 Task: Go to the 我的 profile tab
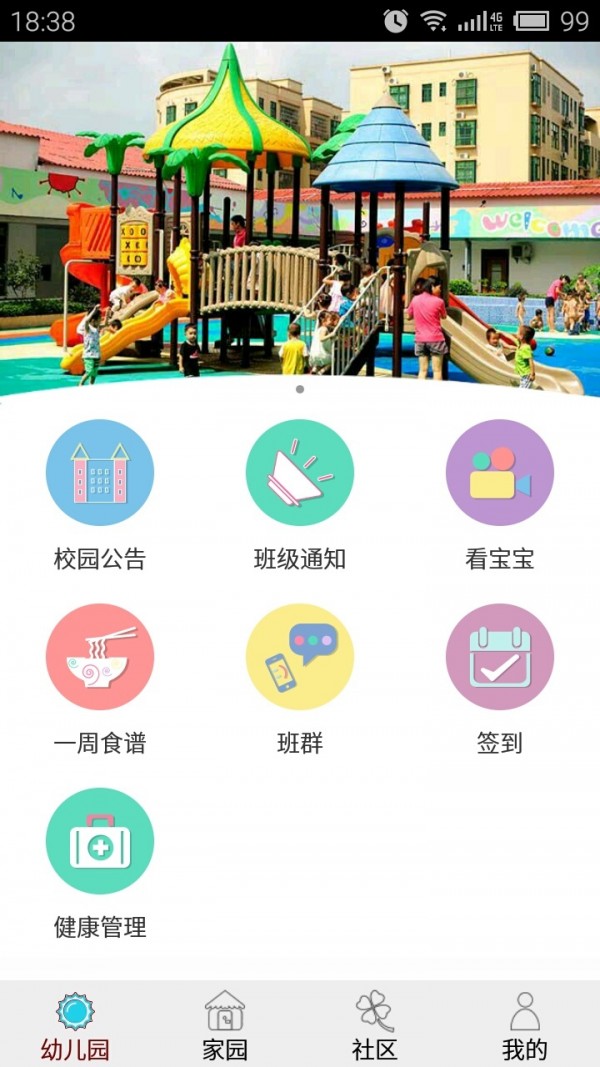pyautogui.click(x=524, y=1024)
